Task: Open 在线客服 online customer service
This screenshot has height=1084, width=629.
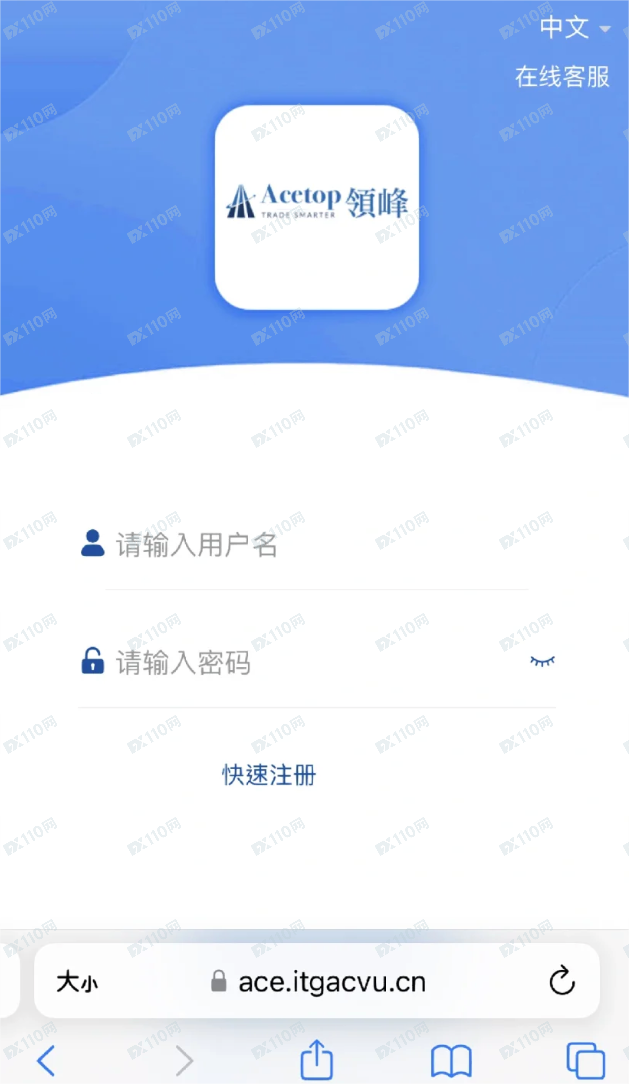Action: 562,77
